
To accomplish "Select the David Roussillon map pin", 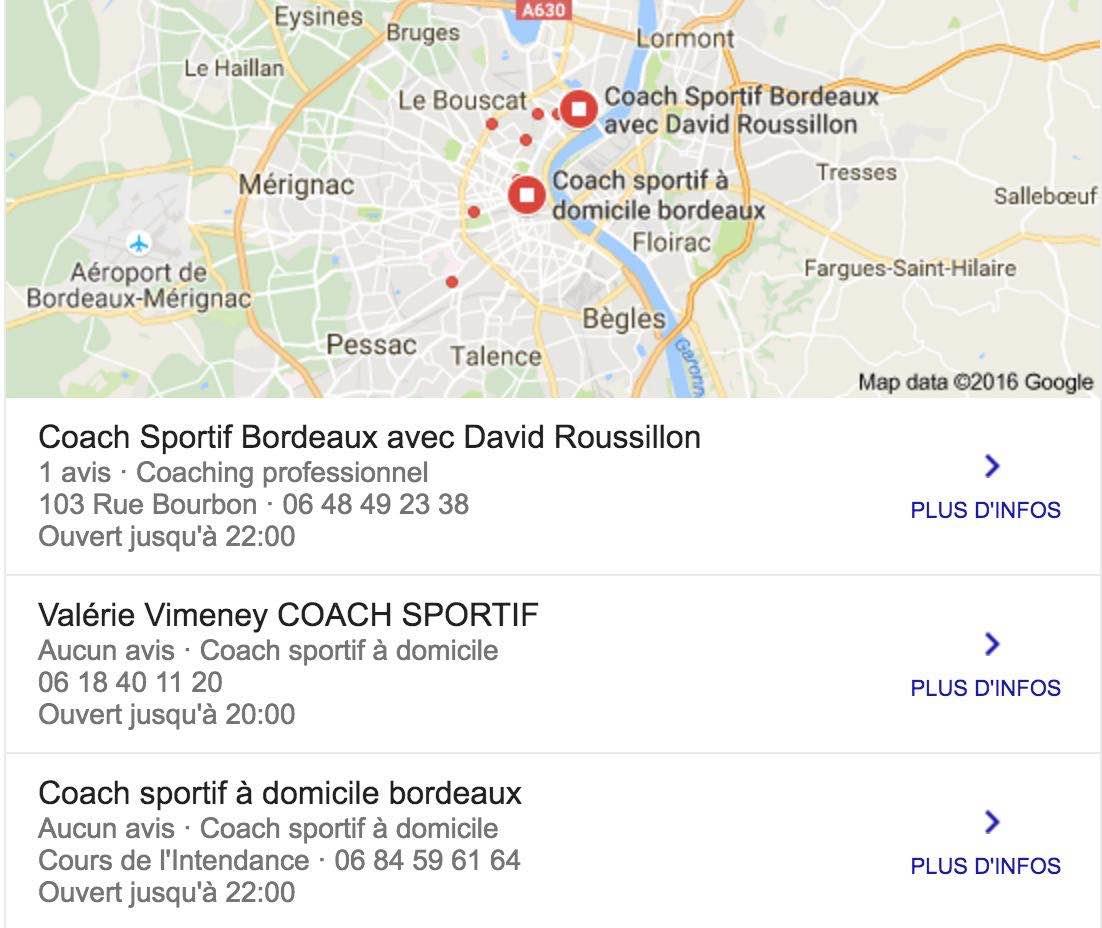I will [x=578, y=108].
